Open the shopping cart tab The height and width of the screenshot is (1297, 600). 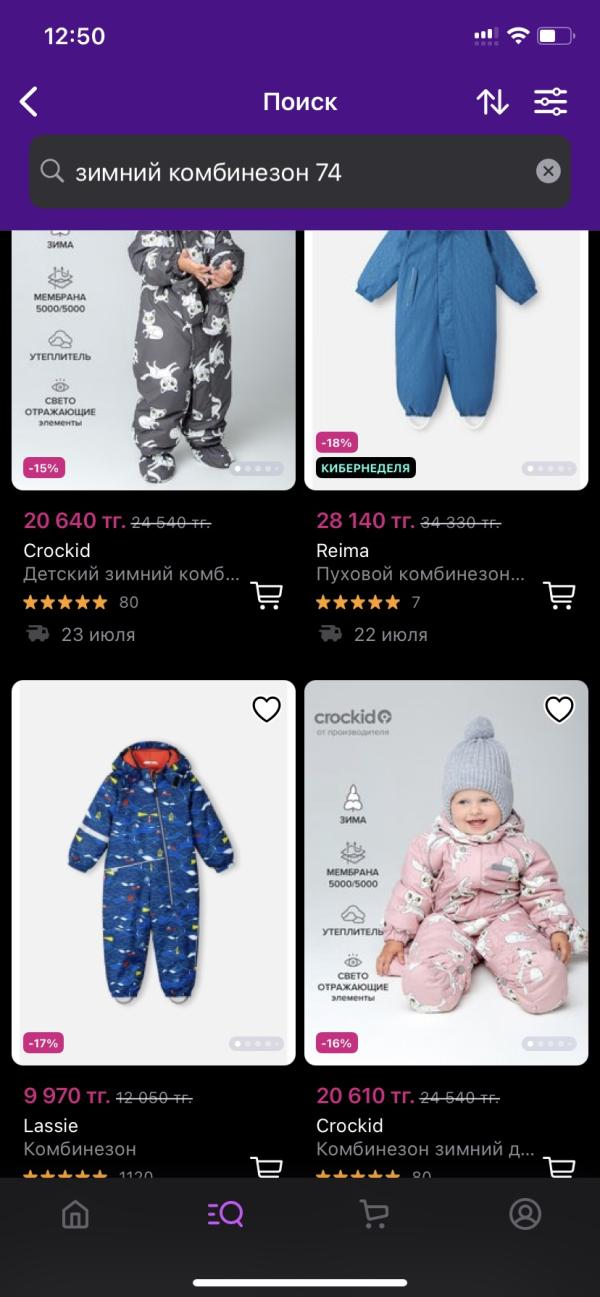coord(374,1214)
